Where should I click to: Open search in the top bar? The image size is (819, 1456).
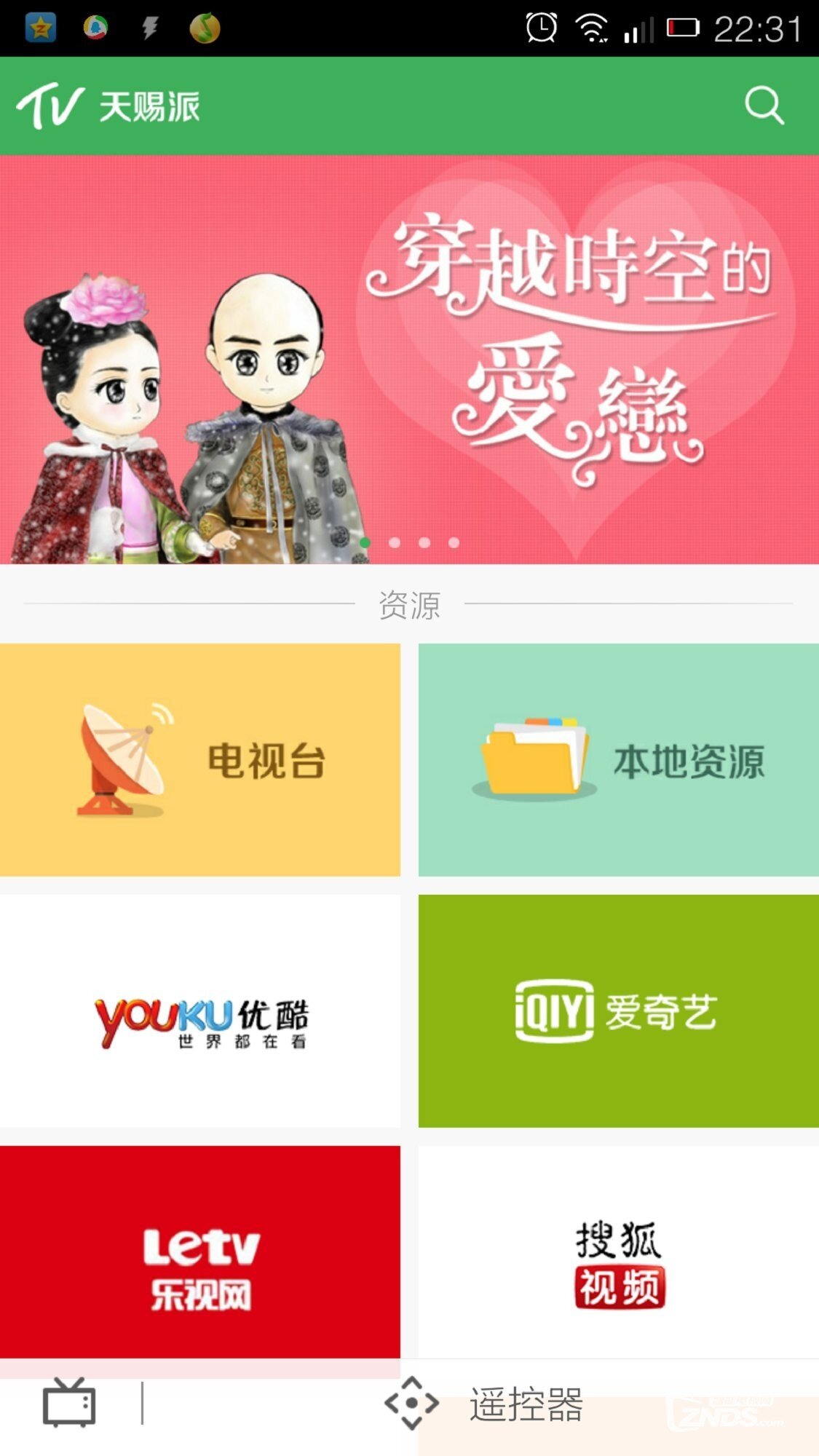(x=764, y=106)
